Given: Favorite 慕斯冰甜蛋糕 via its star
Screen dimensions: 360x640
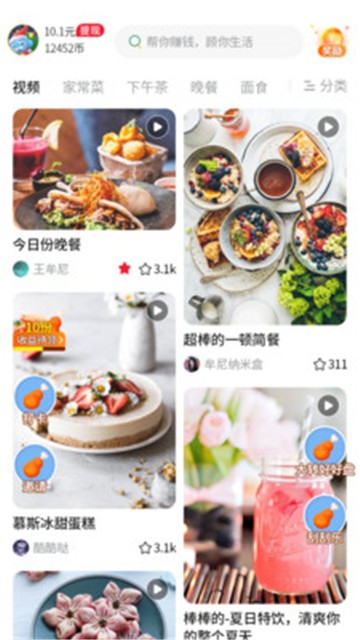Looking at the screenshot, I should pyautogui.click(x=158, y=548).
